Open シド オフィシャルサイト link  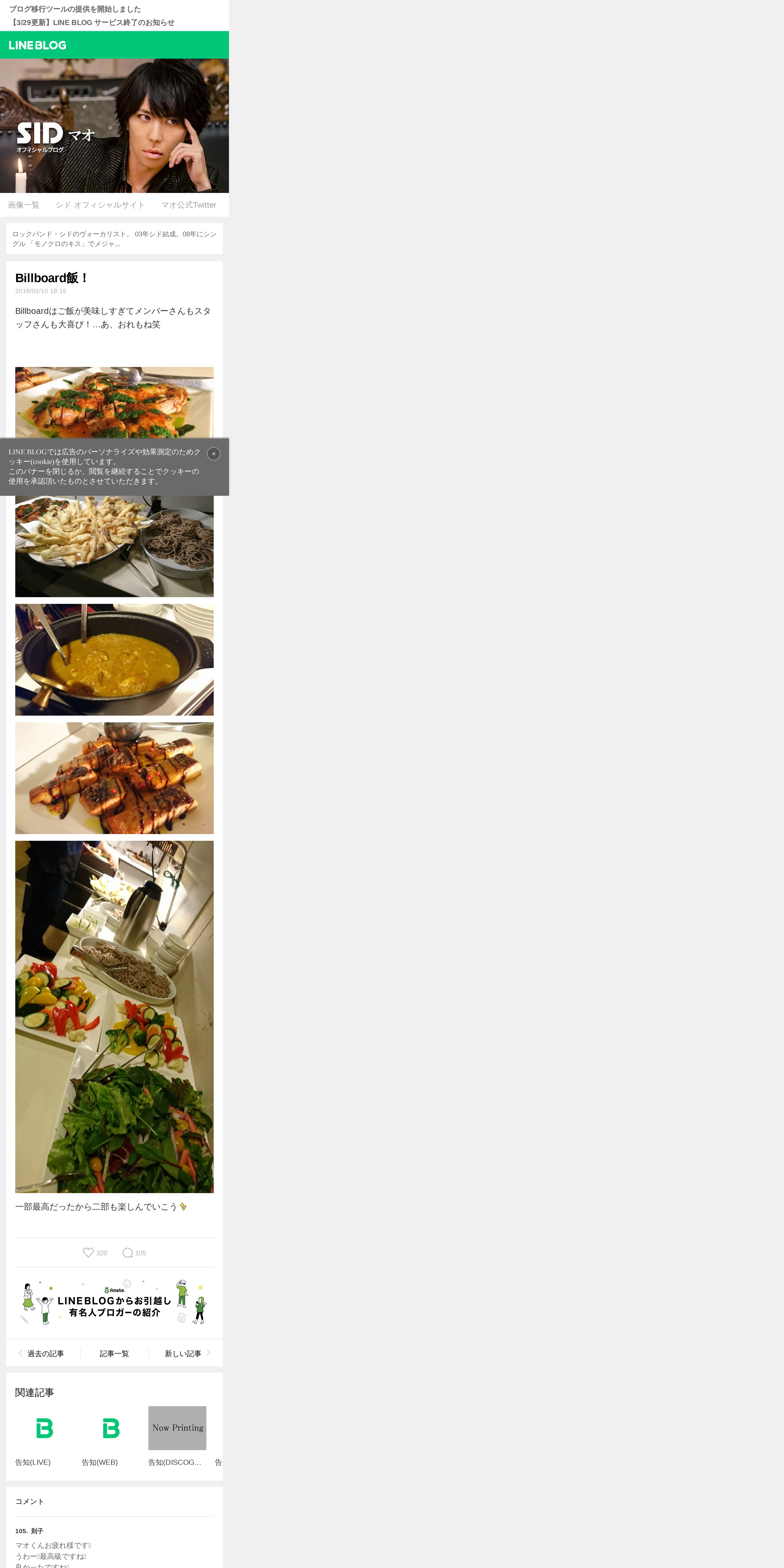(100, 205)
